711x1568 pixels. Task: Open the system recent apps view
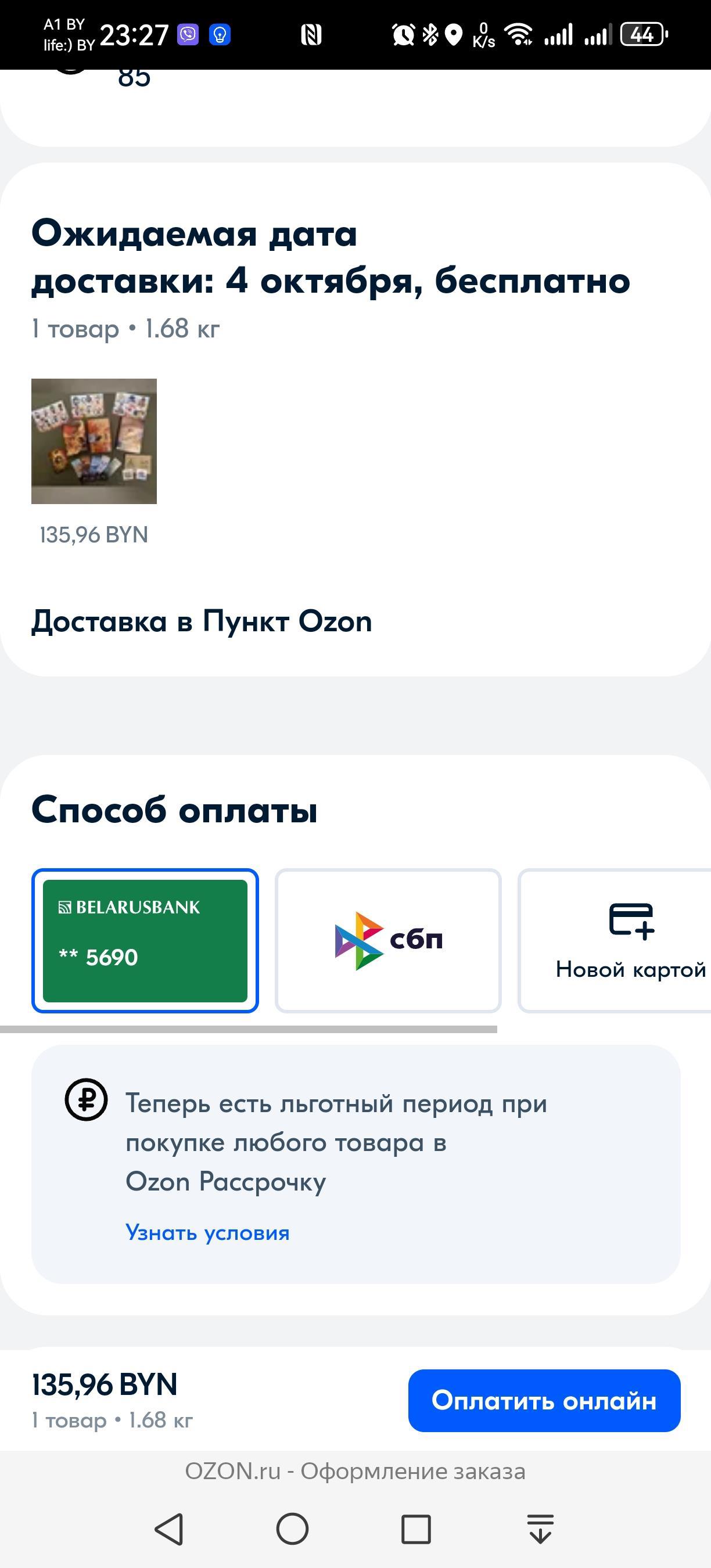[x=416, y=1529]
